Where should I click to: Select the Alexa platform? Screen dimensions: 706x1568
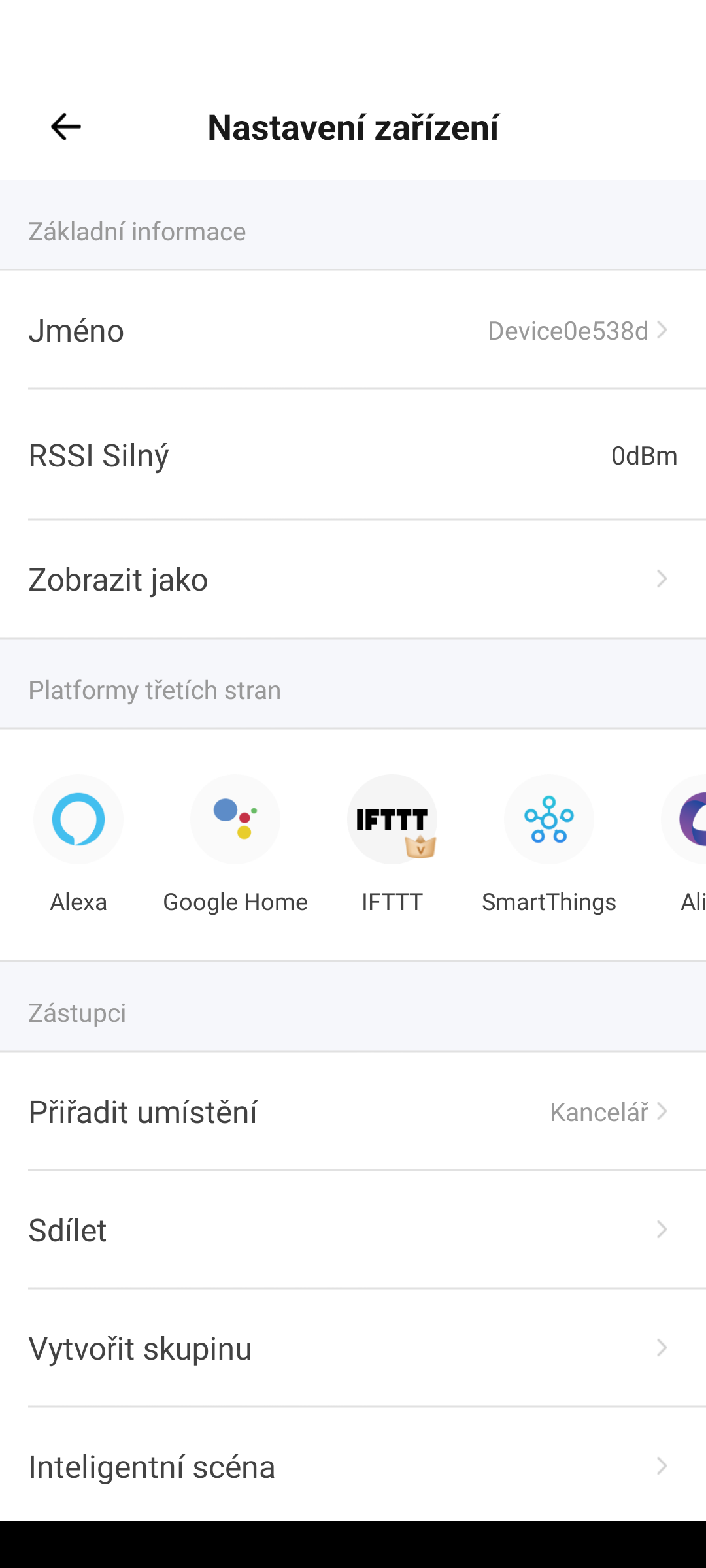pos(78,820)
